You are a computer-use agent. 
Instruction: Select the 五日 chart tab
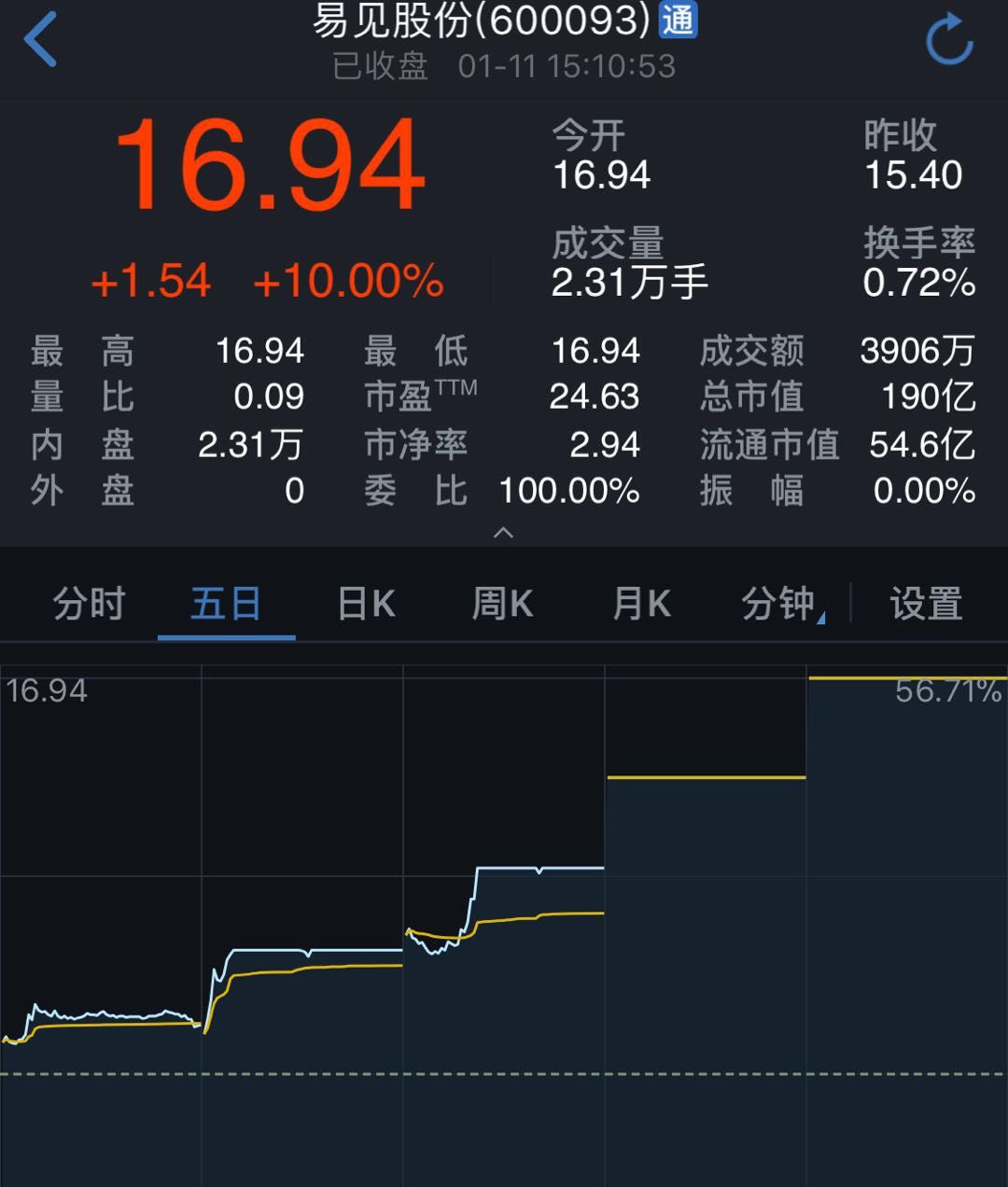[x=226, y=604]
